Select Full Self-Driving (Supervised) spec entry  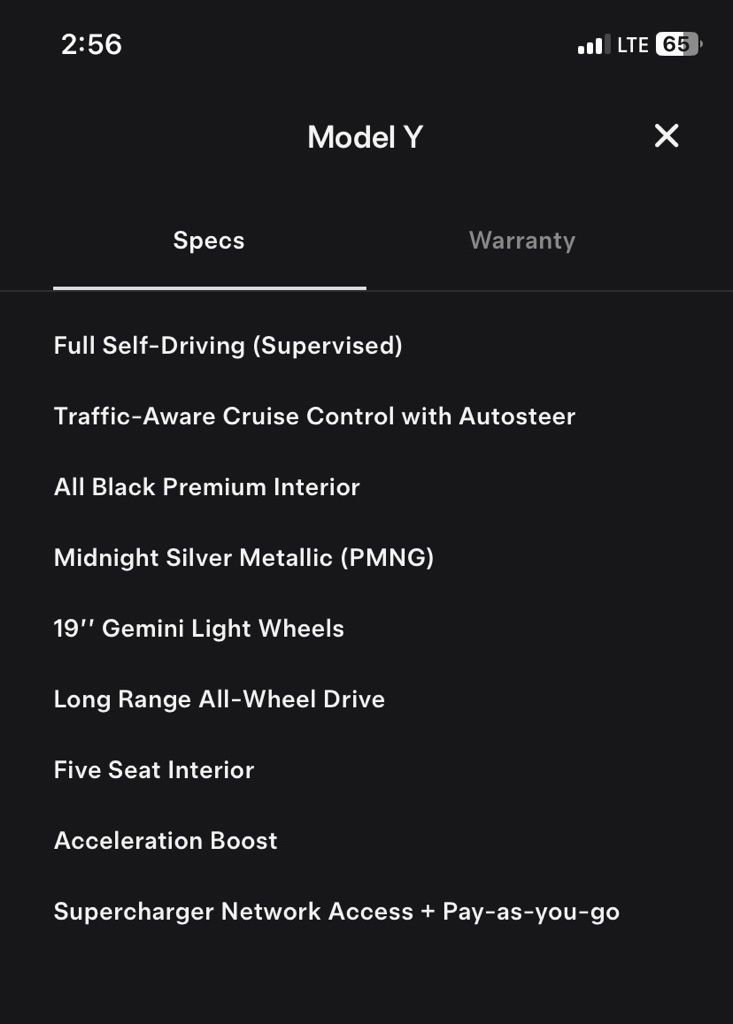tap(227, 345)
